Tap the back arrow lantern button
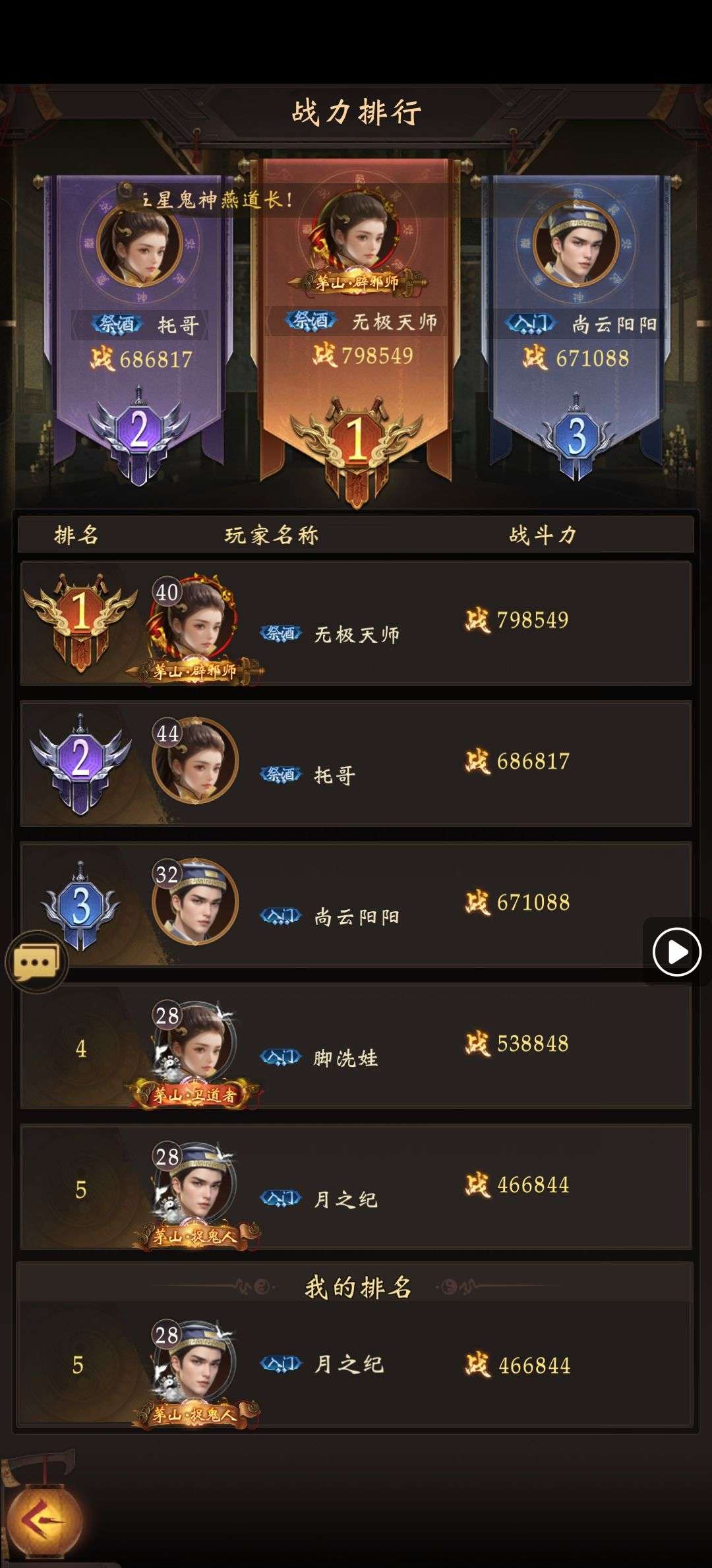Viewport: 712px width, 1568px height. click(45, 1519)
